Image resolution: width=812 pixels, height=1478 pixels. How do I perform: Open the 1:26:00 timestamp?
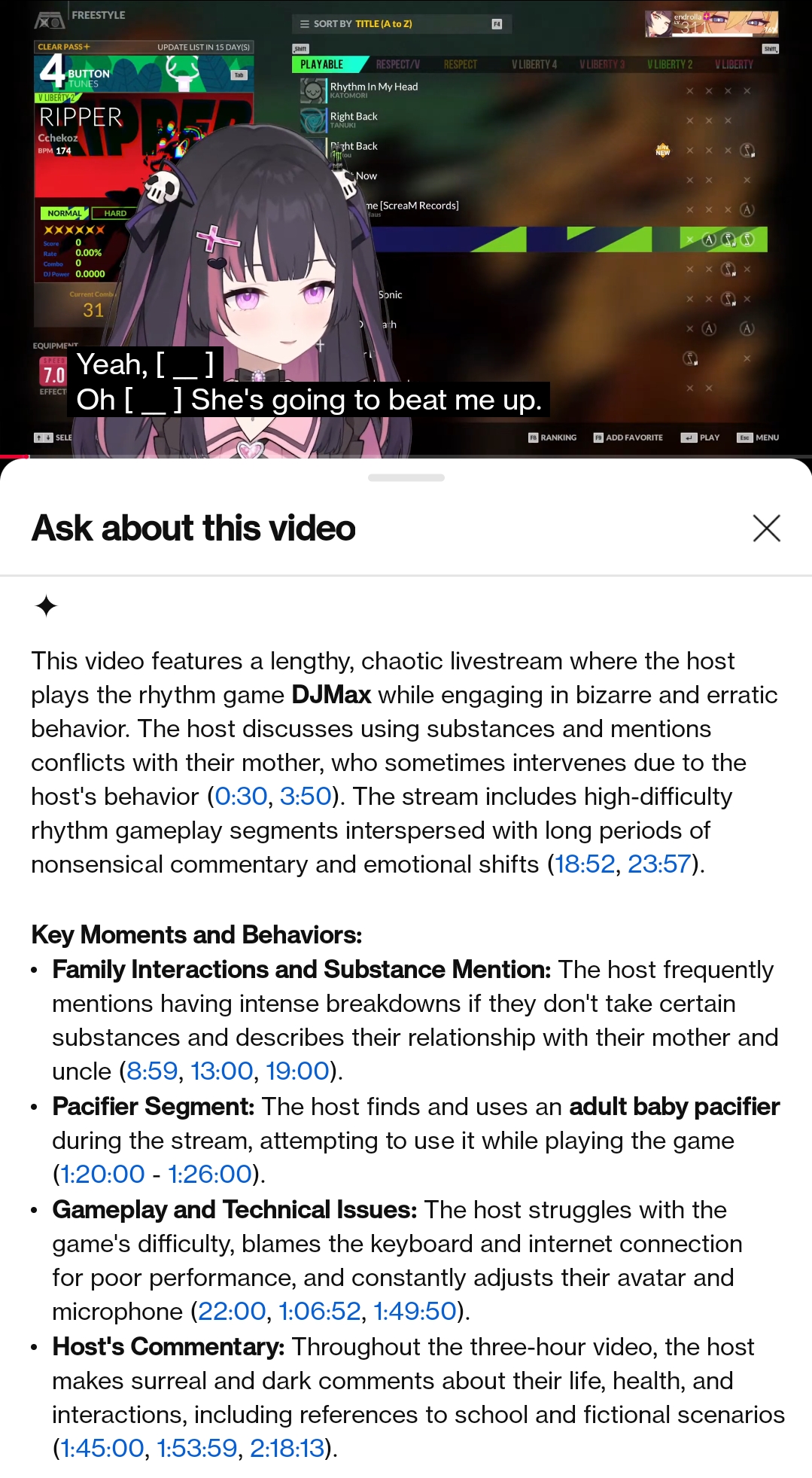[209, 1175]
